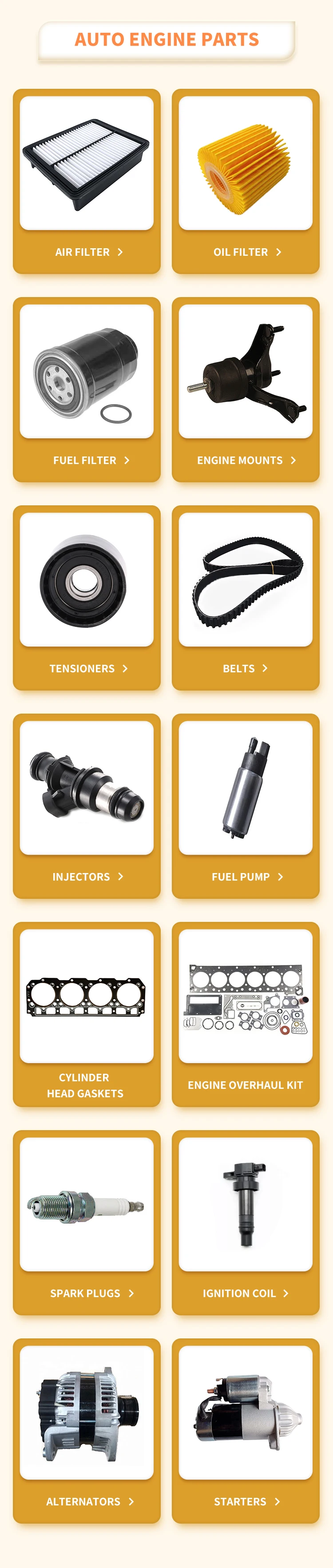Screen dimensions: 333x1568
Task: Open the Belts category
Action: tap(246, 598)
